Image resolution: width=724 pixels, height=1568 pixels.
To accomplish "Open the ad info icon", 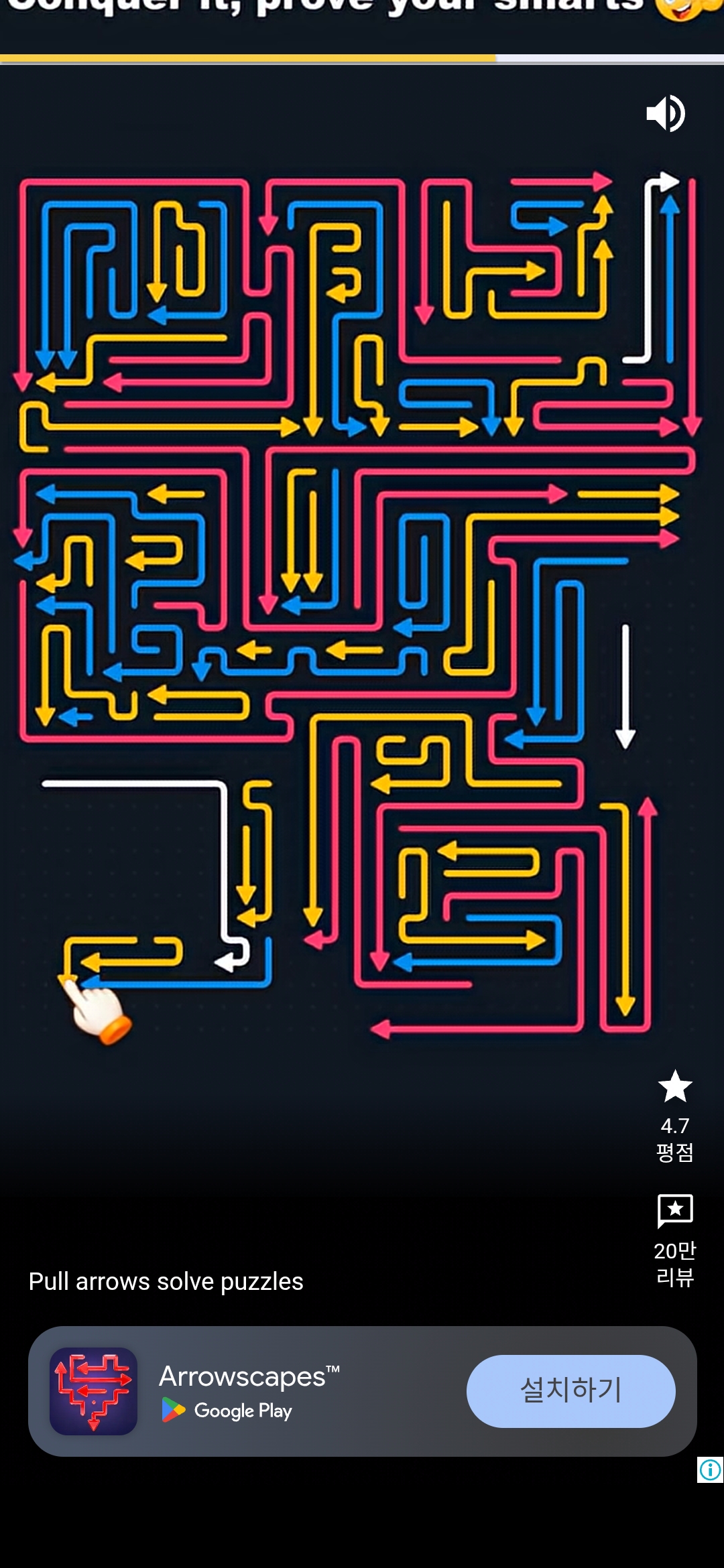I will [710, 1469].
